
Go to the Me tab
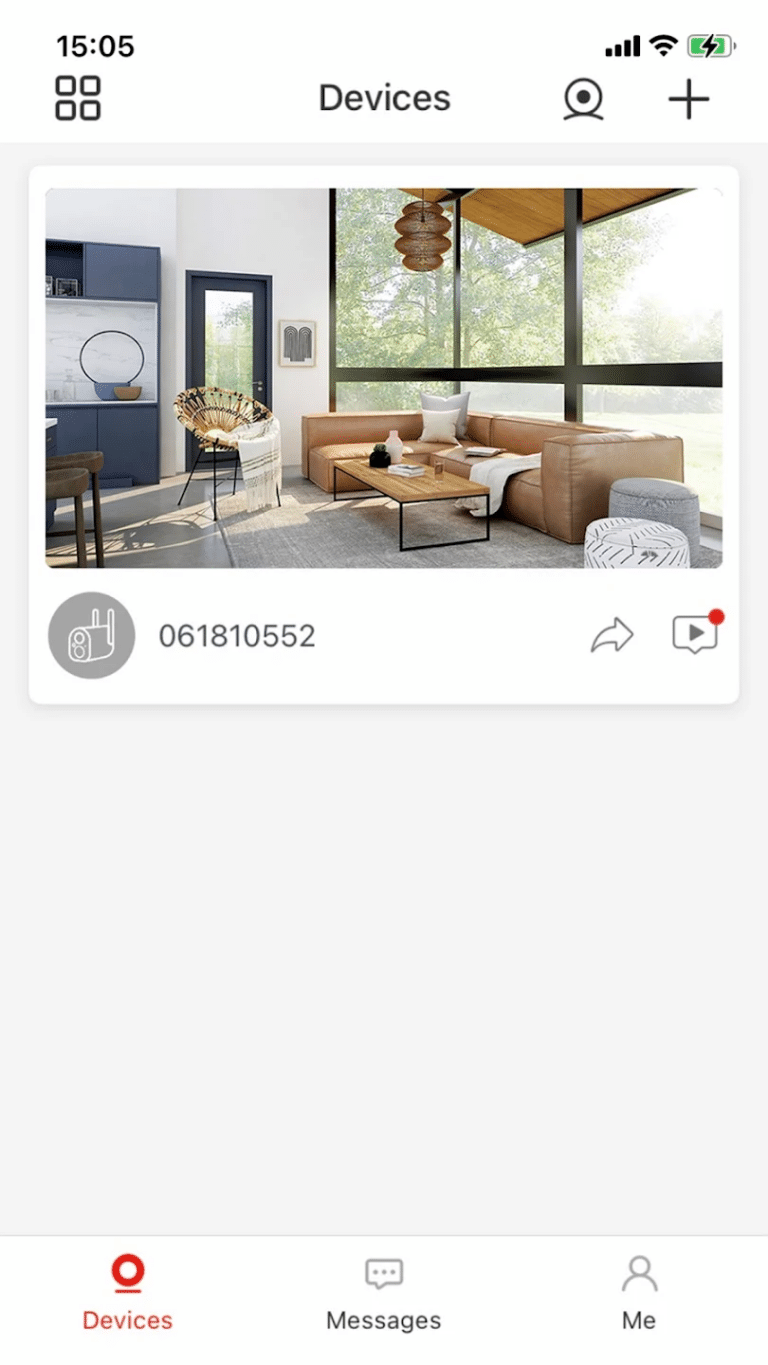click(x=639, y=1292)
